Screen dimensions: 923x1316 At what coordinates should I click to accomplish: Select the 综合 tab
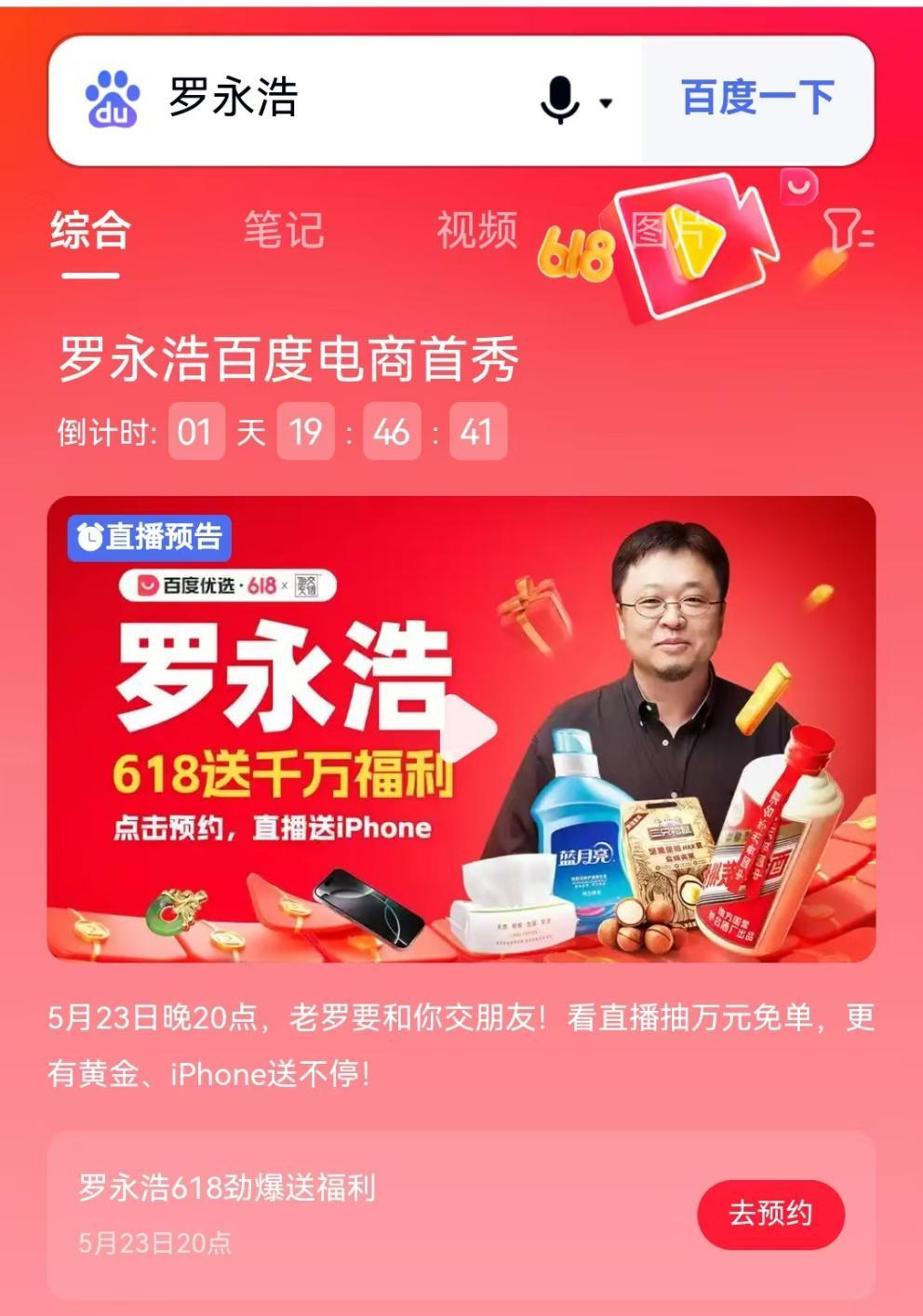click(90, 230)
